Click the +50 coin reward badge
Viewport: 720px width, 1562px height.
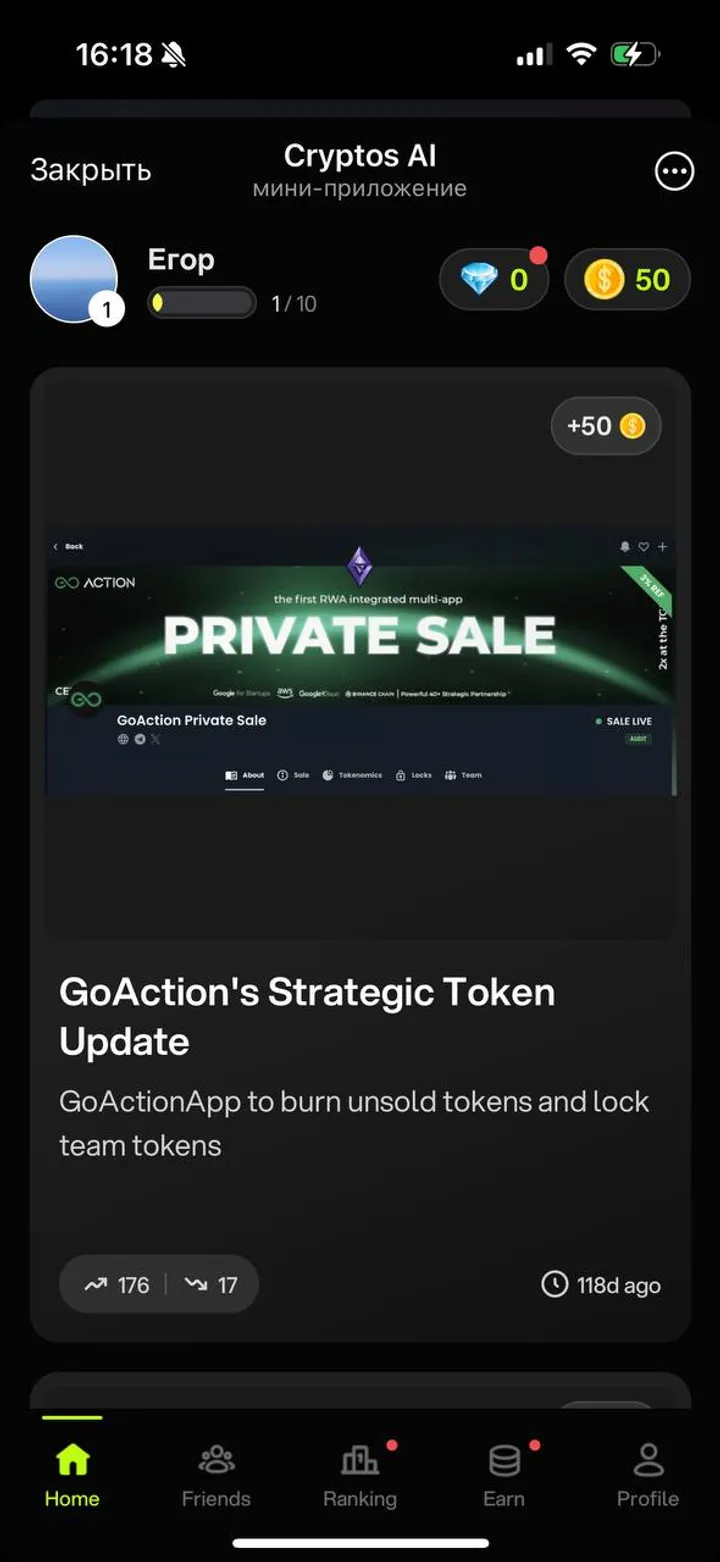click(x=605, y=426)
